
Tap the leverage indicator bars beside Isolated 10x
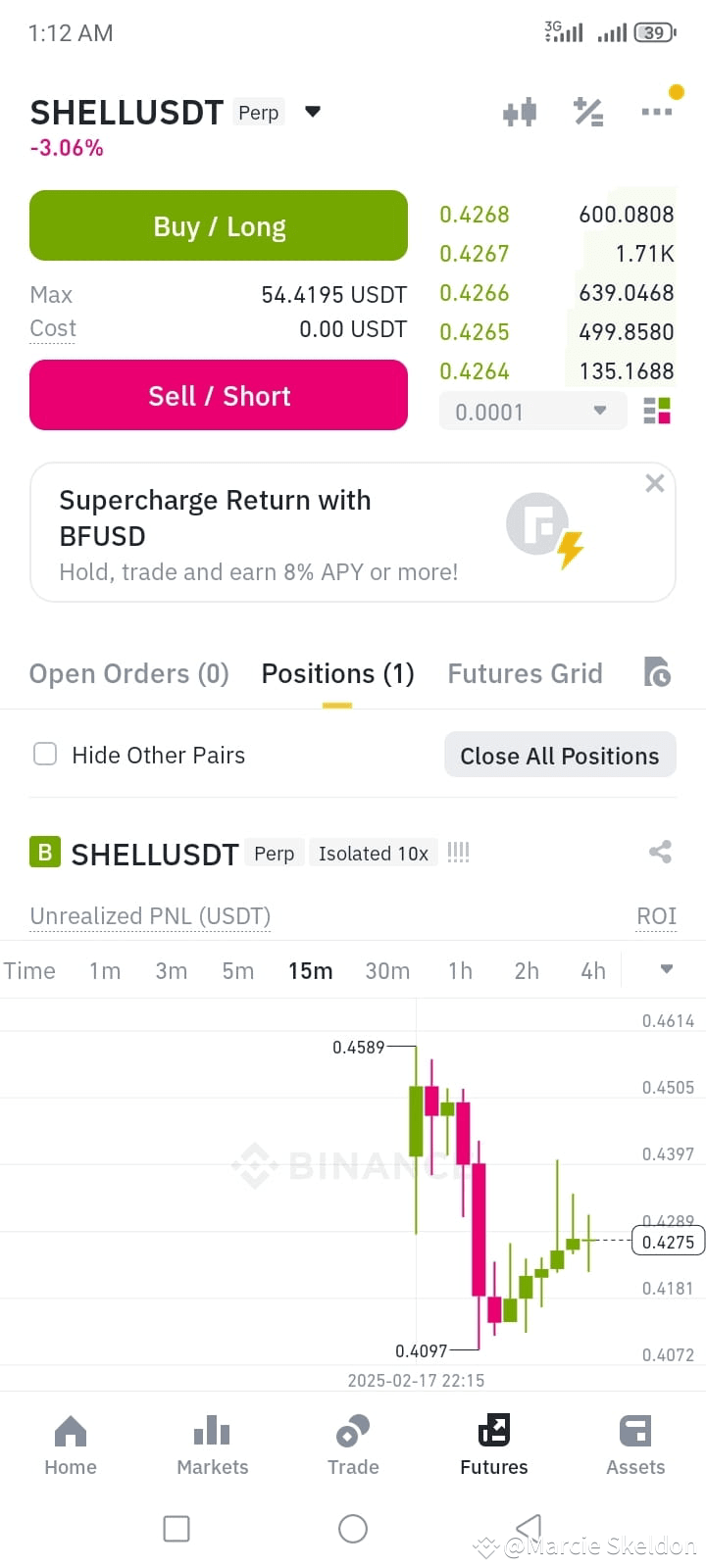(x=458, y=853)
